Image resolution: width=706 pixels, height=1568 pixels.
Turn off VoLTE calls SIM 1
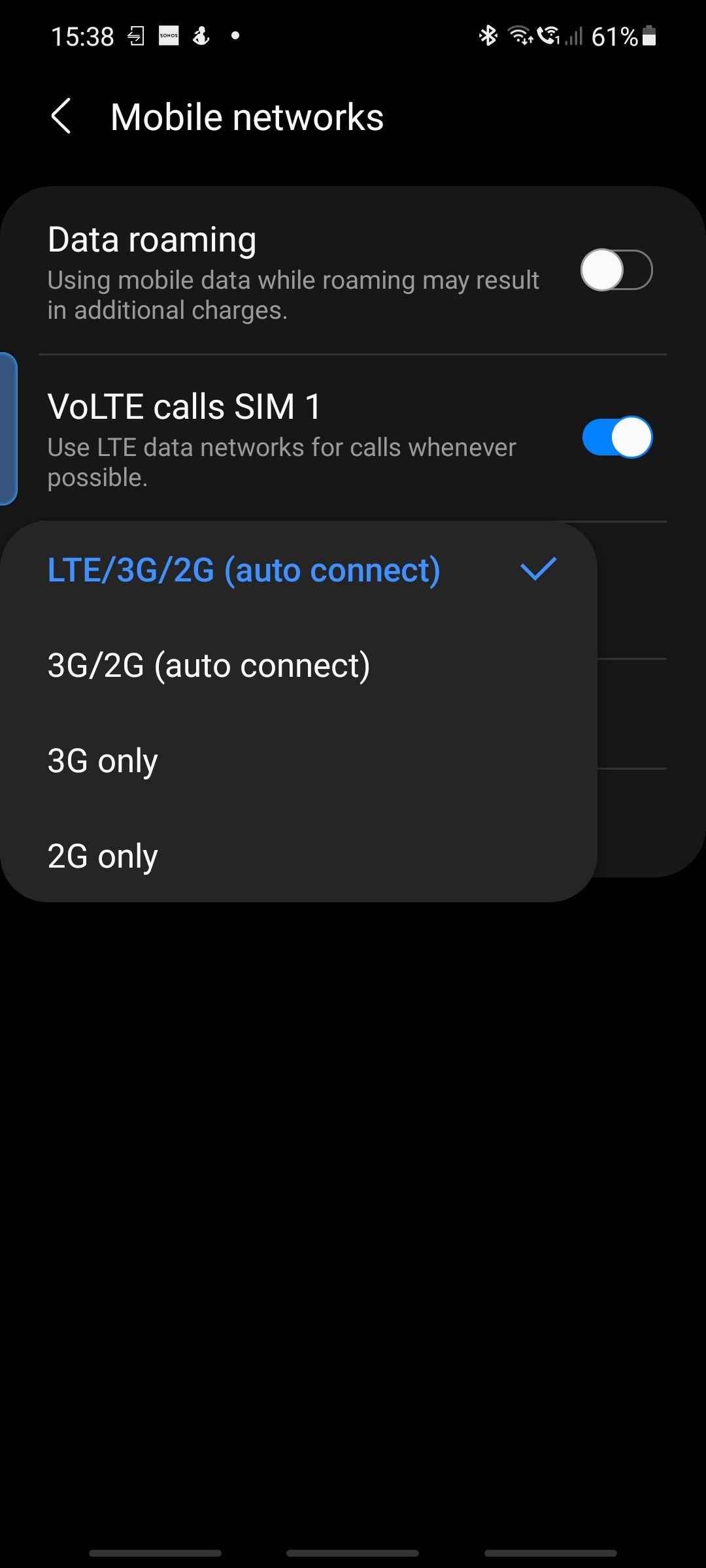[x=616, y=437]
